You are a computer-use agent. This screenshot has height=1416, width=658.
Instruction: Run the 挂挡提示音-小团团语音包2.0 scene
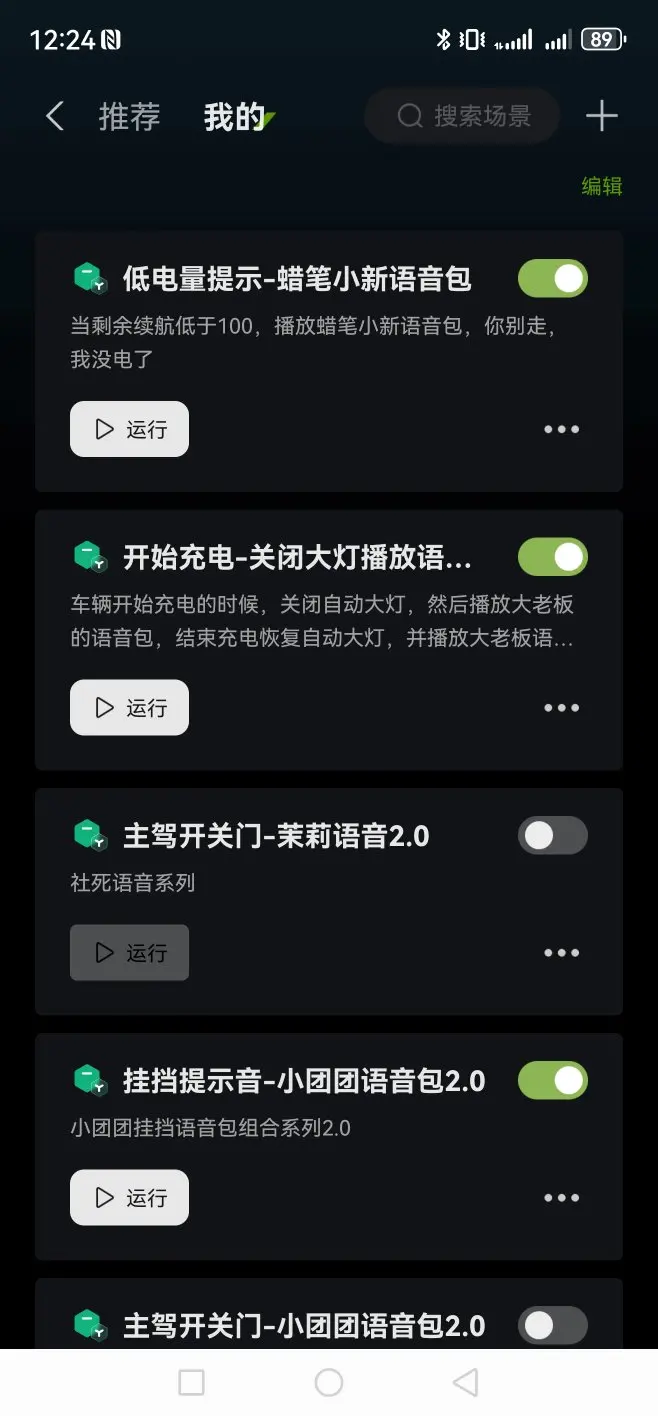129,1197
